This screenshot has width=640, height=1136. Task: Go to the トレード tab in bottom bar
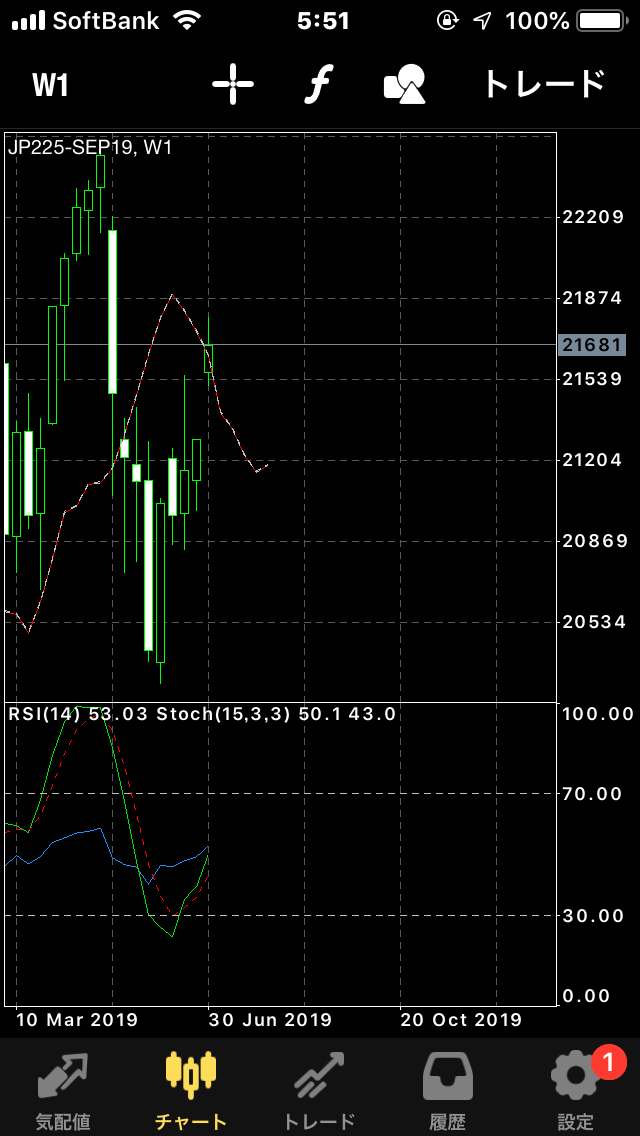pos(319,1088)
